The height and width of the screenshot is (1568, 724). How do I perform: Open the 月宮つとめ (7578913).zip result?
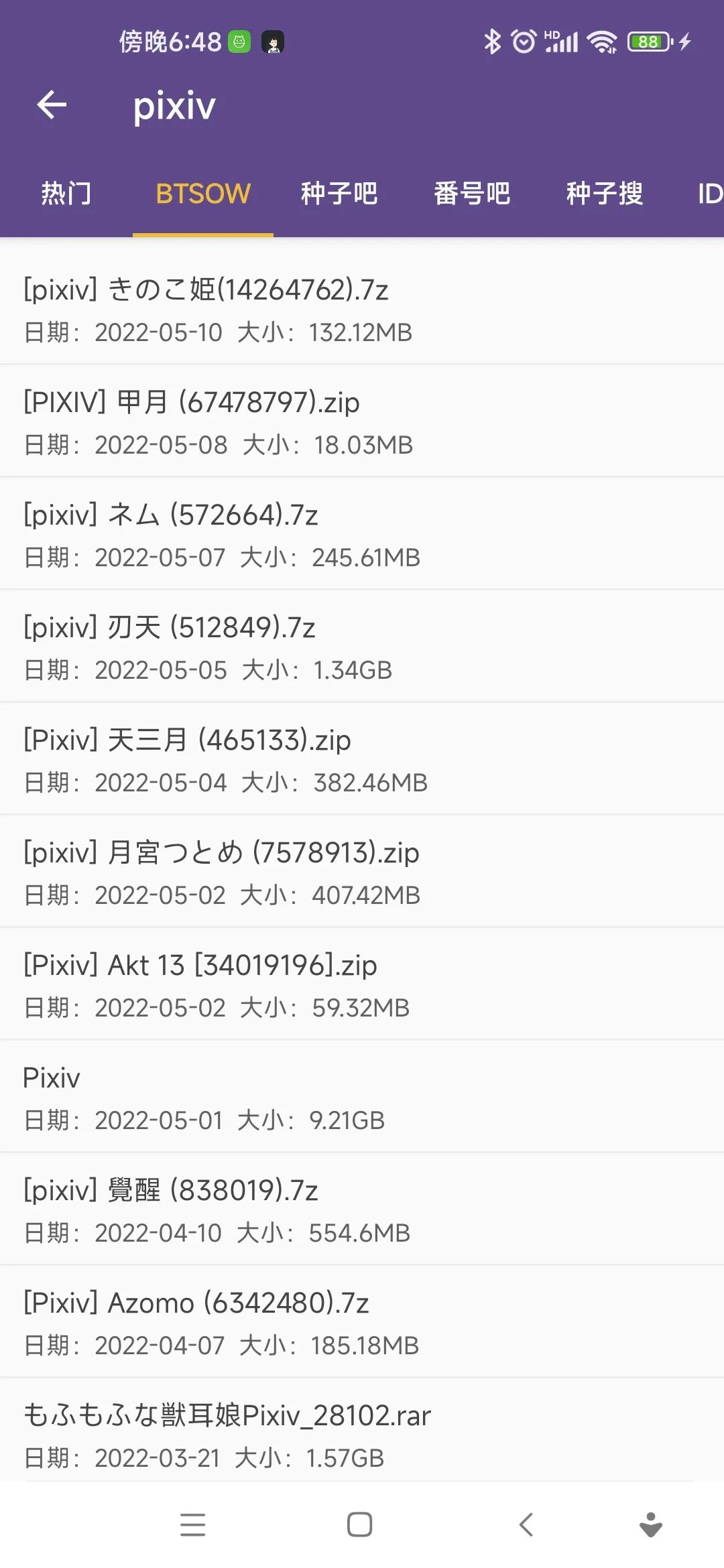(x=362, y=872)
